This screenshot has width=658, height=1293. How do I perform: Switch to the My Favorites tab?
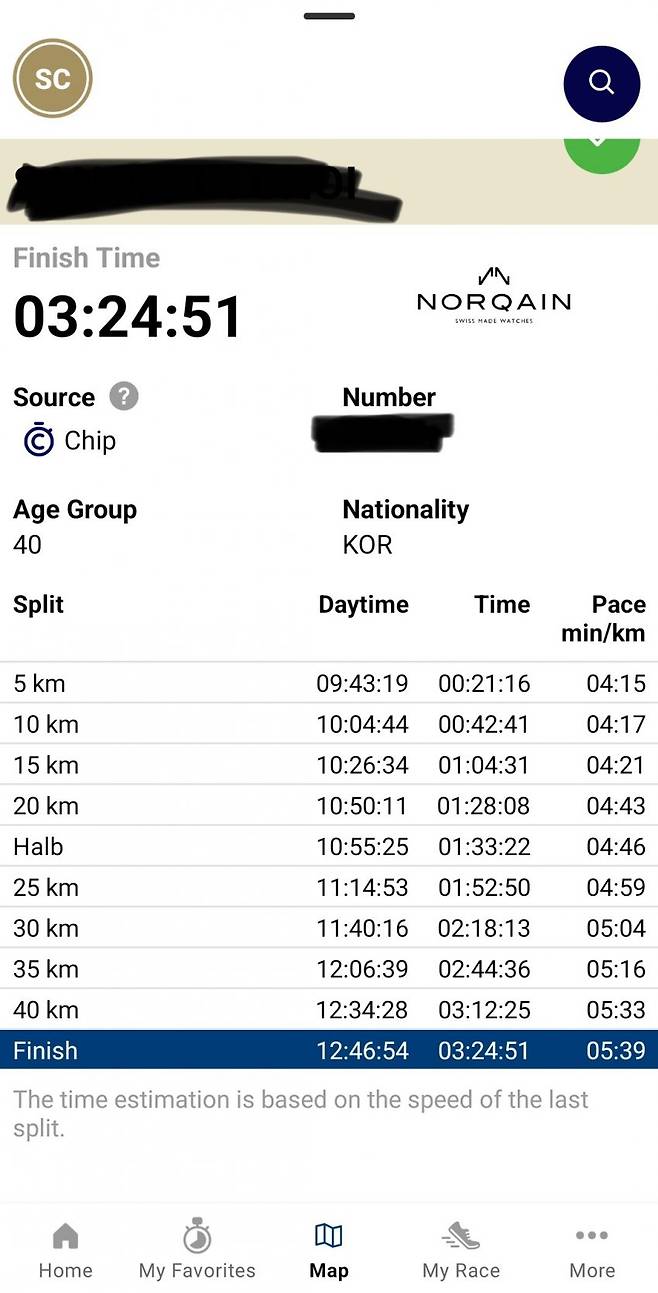pos(197,1249)
